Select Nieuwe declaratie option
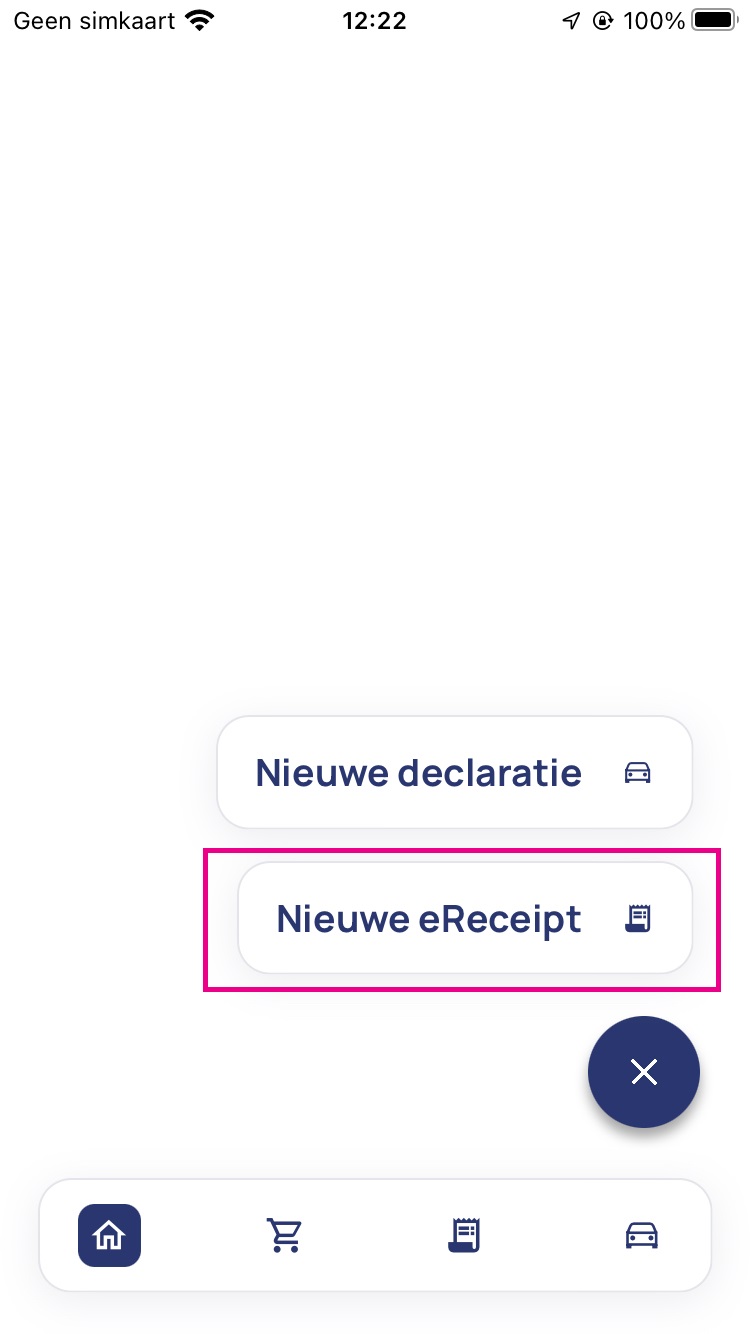The height and width of the screenshot is (1334, 750). point(454,773)
